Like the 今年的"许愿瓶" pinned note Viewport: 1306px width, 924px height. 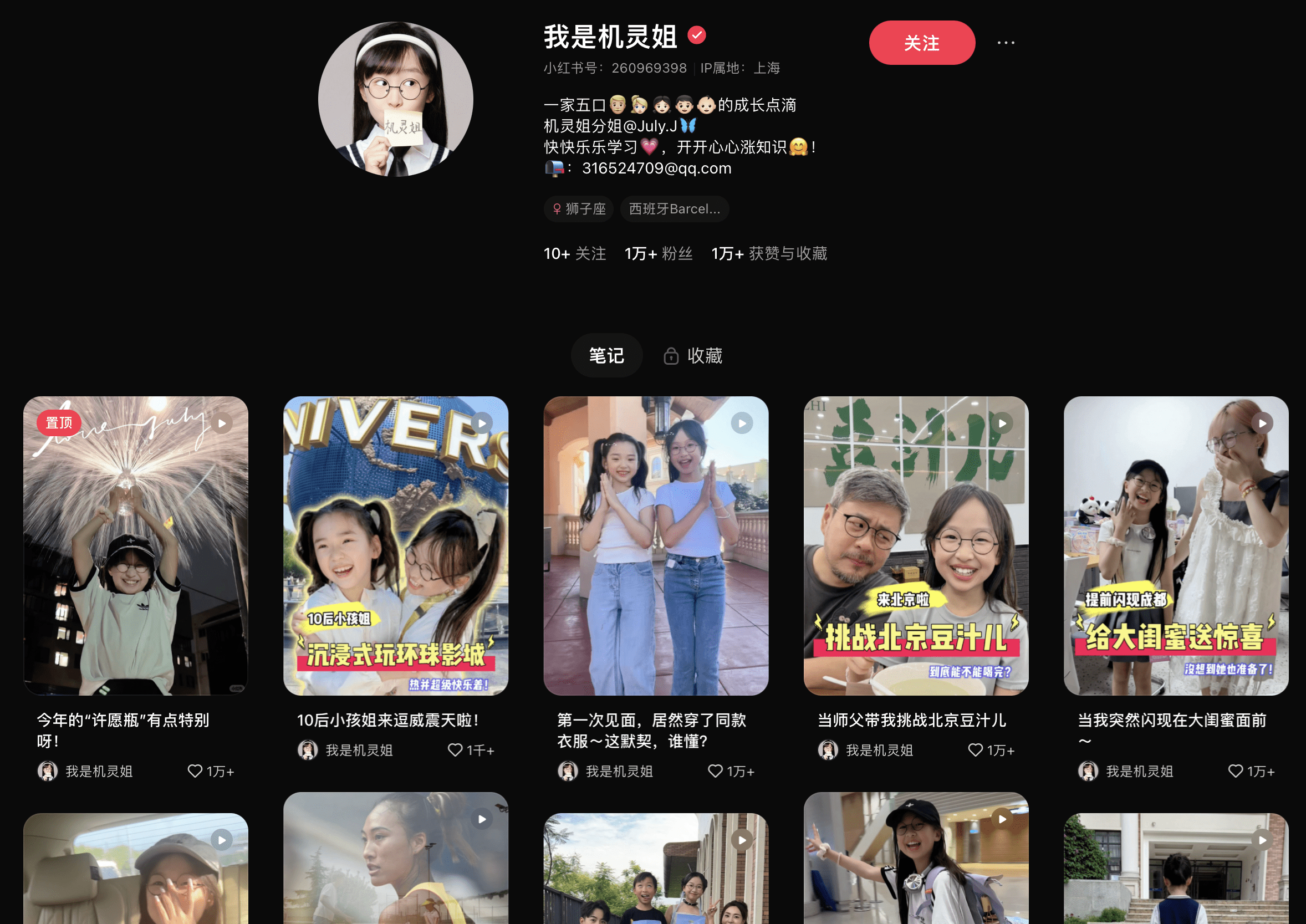click(x=195, y=771)
